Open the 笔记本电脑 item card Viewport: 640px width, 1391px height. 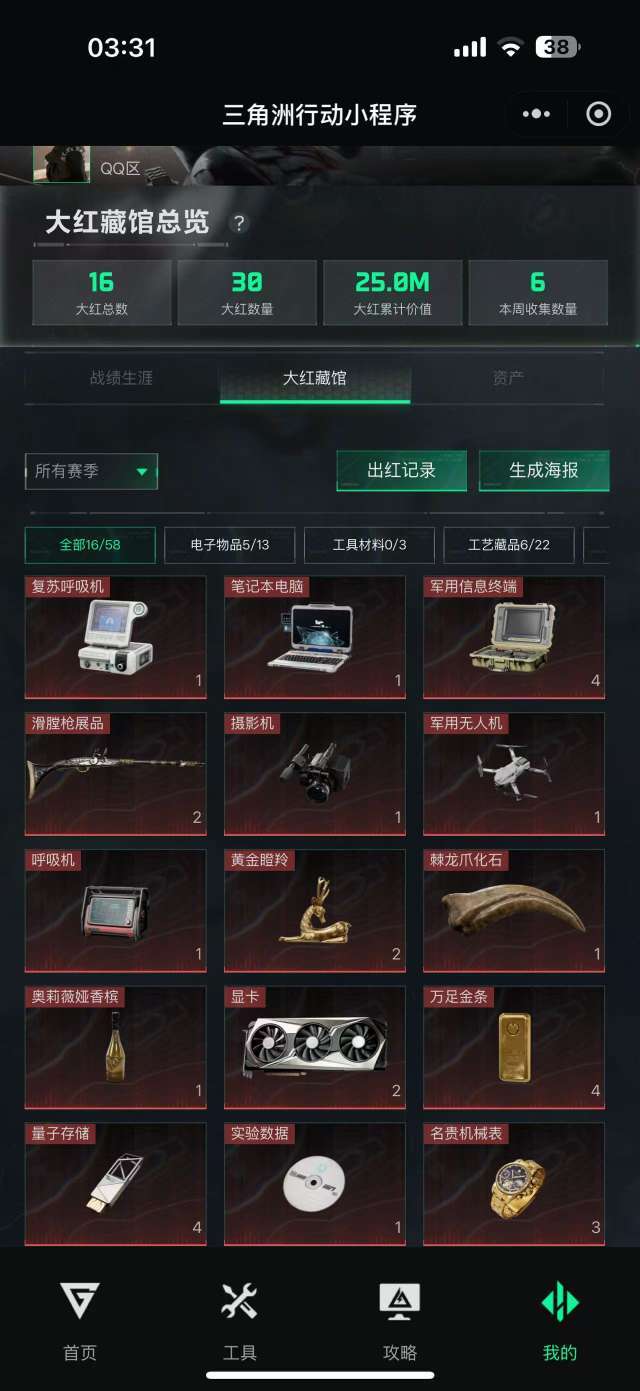pyautogui.click(x=314, y=637)
